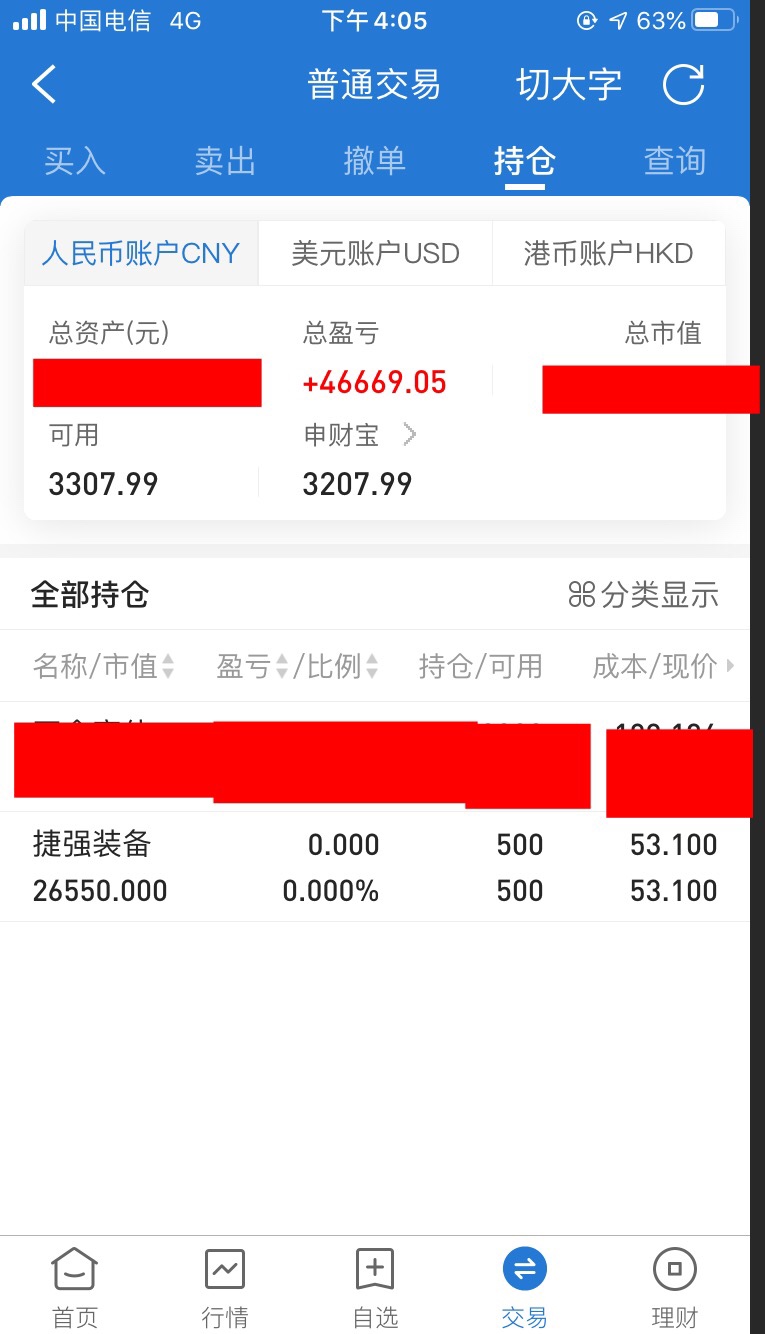
Task: Switch to the 美元账户USD account
Action: (375, 253)
